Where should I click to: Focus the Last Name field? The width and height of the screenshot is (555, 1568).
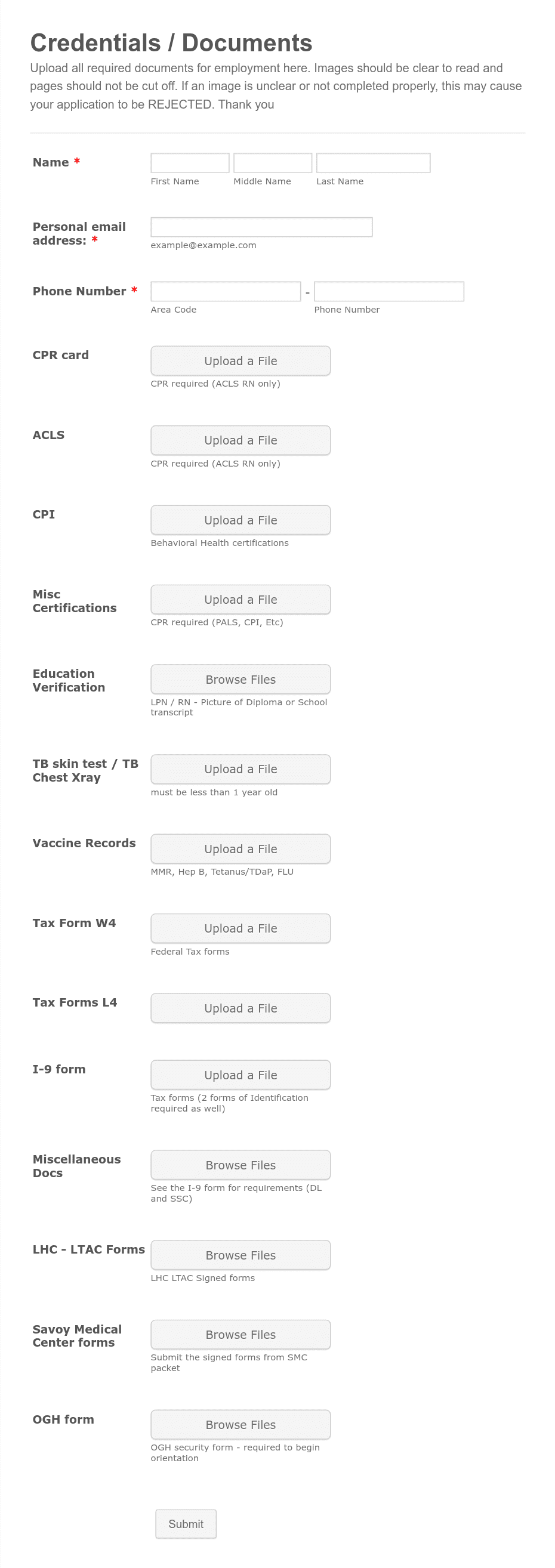pyautogui.click(x=373, y=163)
